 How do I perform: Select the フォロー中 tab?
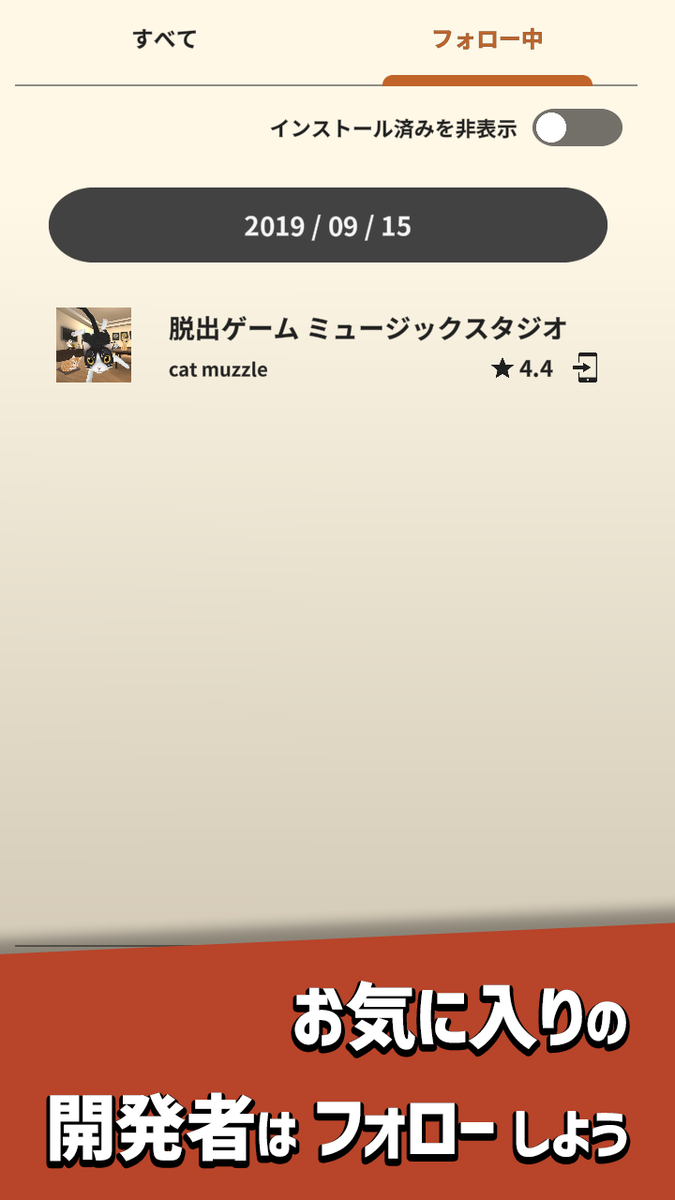pos(487,40)
